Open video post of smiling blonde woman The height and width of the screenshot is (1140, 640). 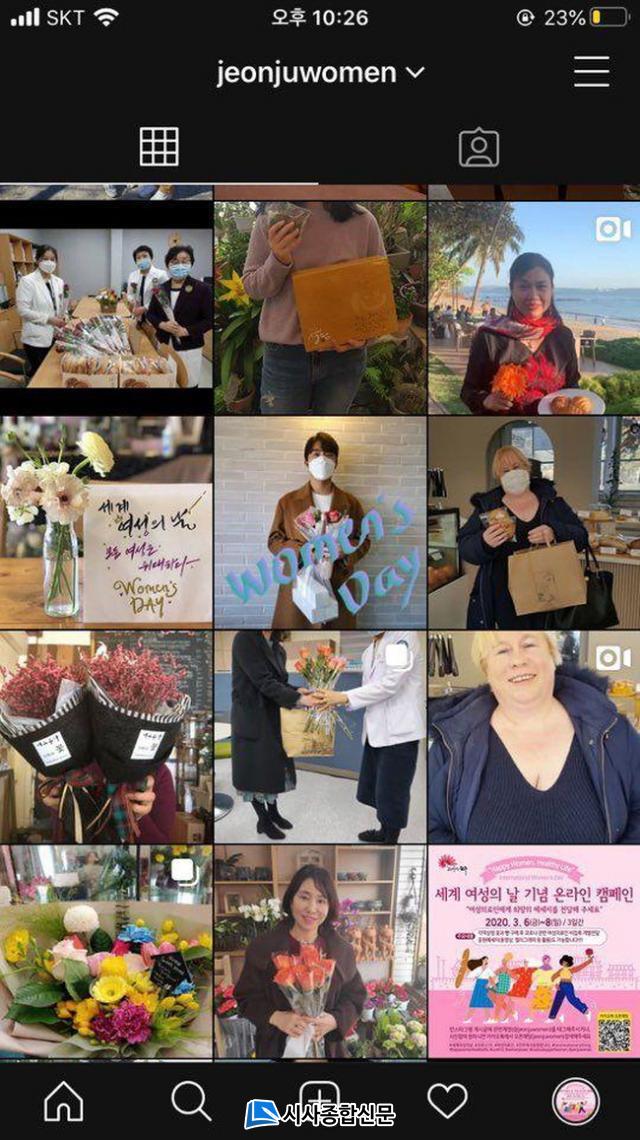(x=534, y=736)
